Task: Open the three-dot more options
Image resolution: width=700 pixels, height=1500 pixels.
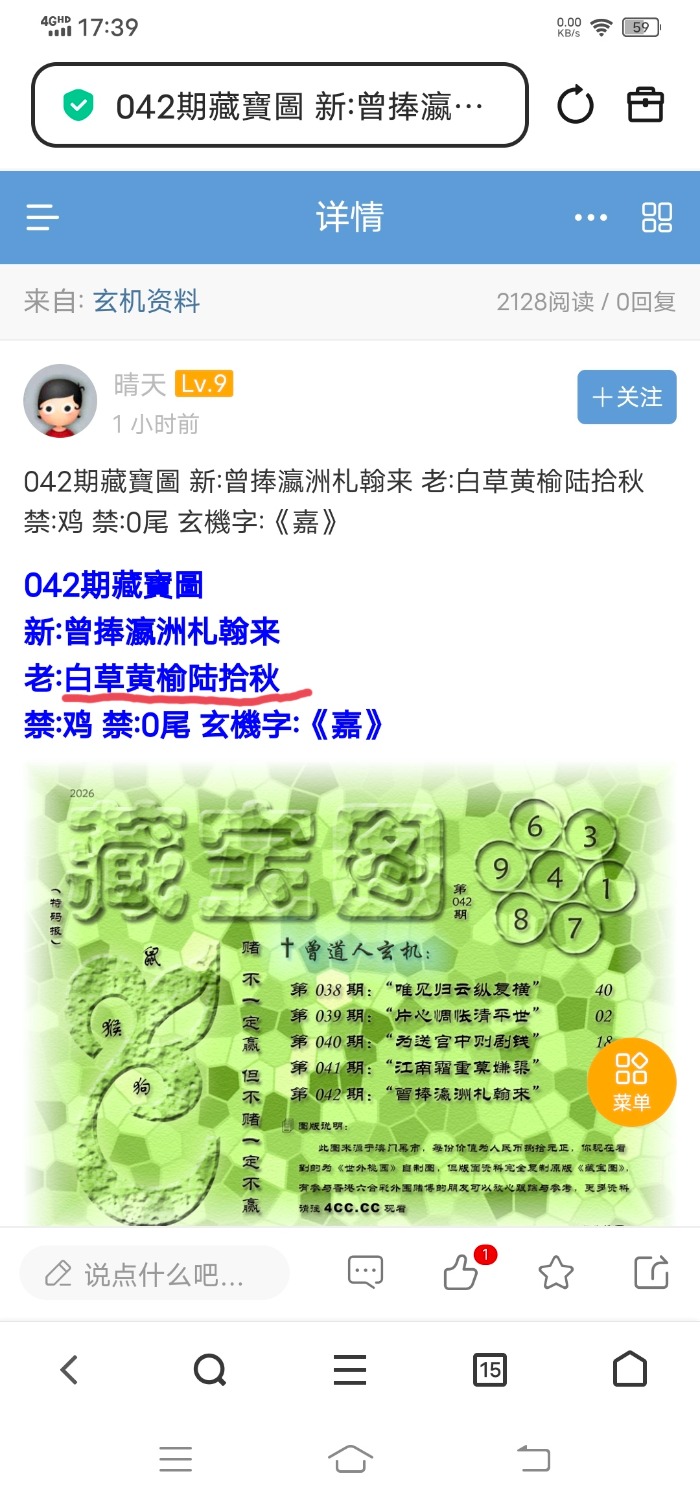Action: 590,217
